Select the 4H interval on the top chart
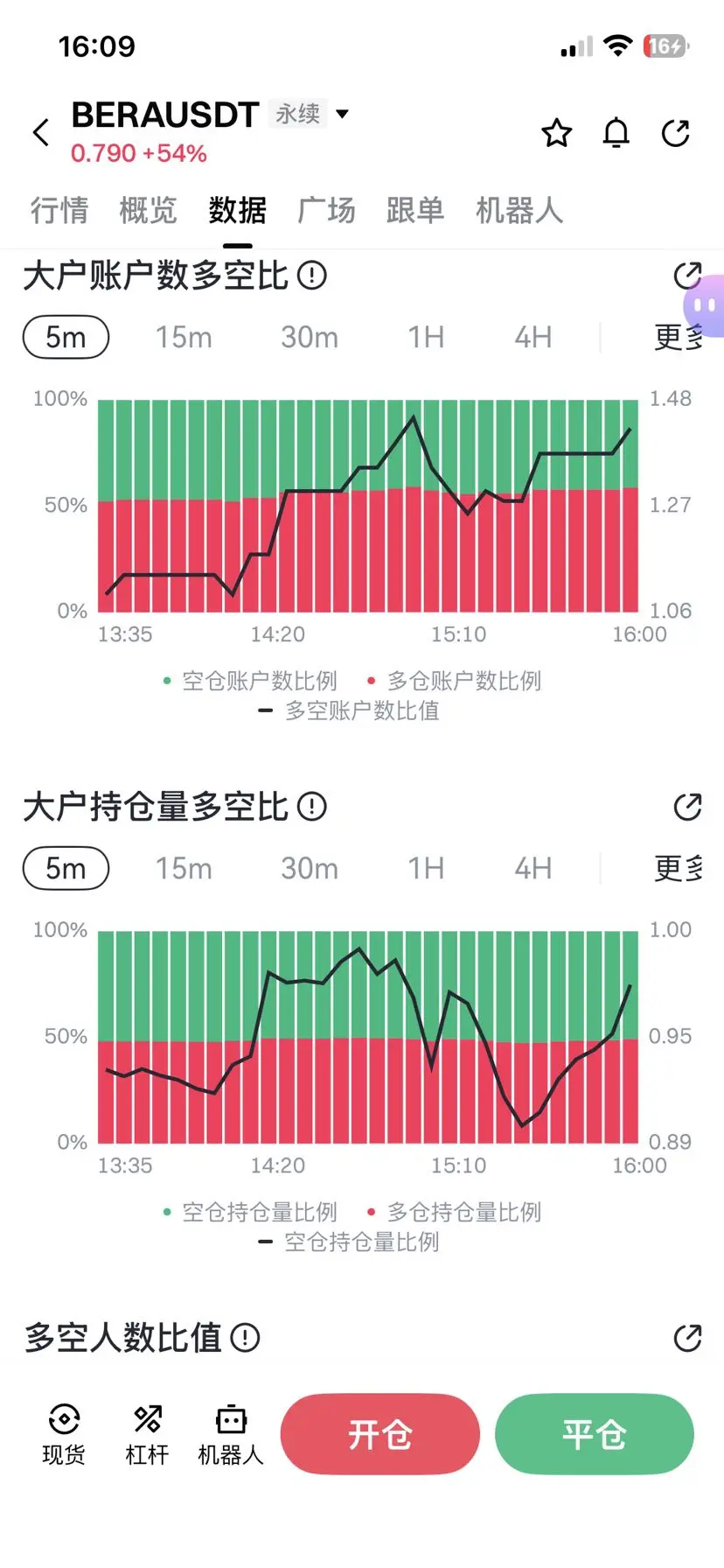Viewport: 724px width, 1568px height. coord(533,337)
